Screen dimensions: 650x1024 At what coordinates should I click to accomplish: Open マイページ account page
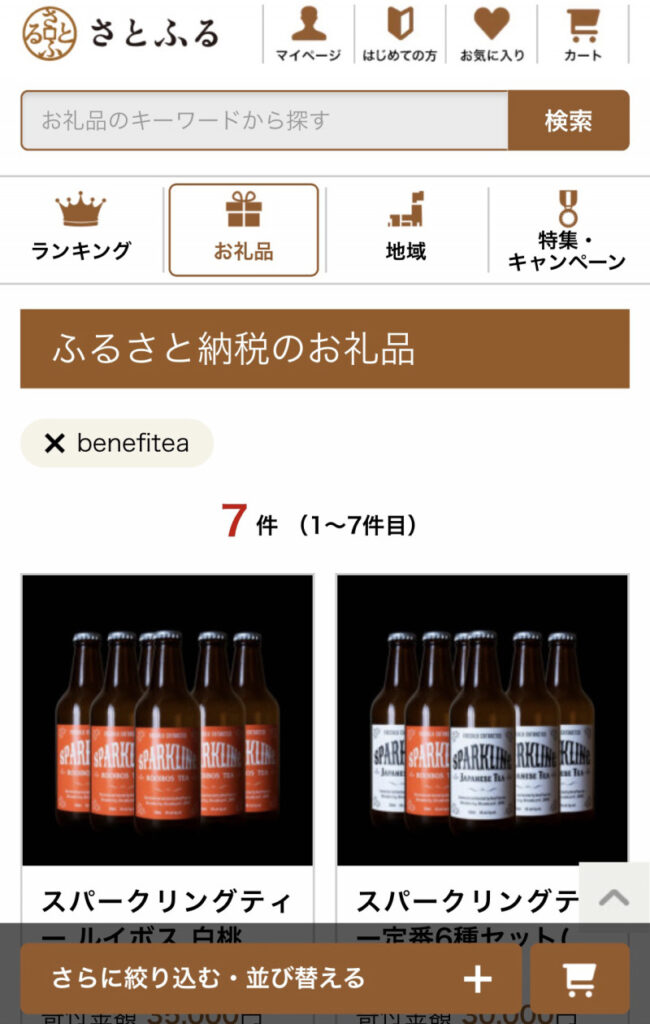pyautogui.click(x=308, y=35)
